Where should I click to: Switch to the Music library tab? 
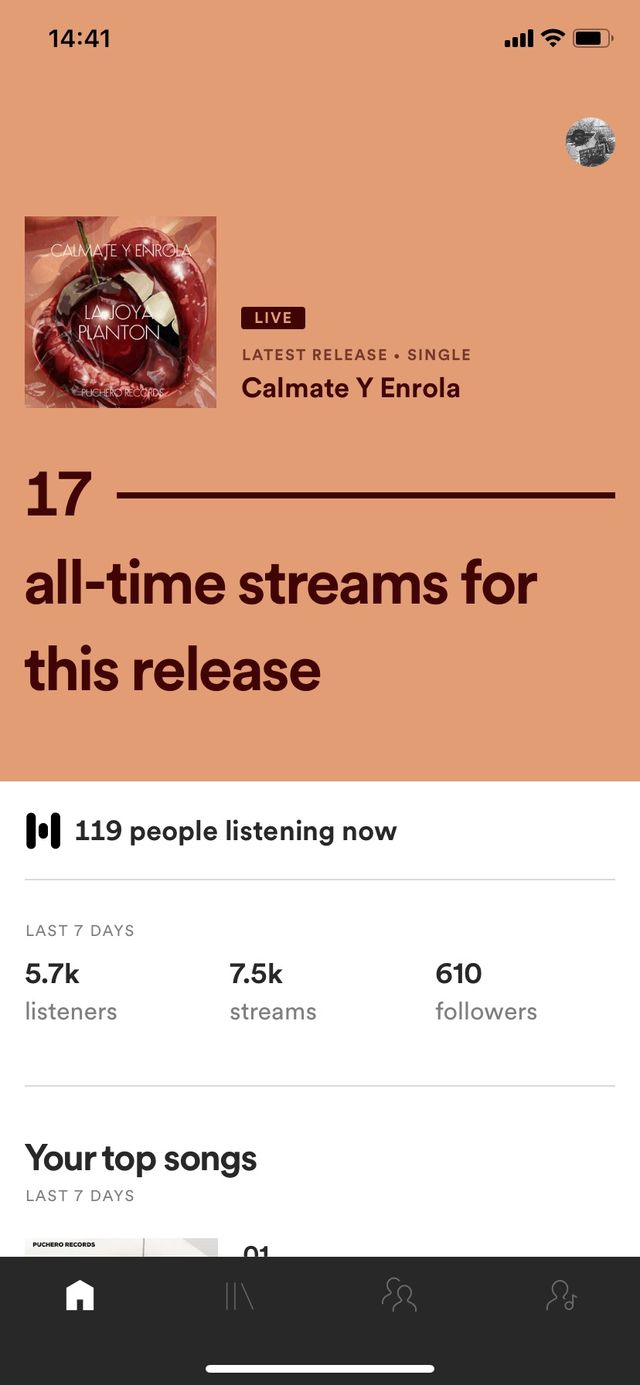(x=240, y=1296)
